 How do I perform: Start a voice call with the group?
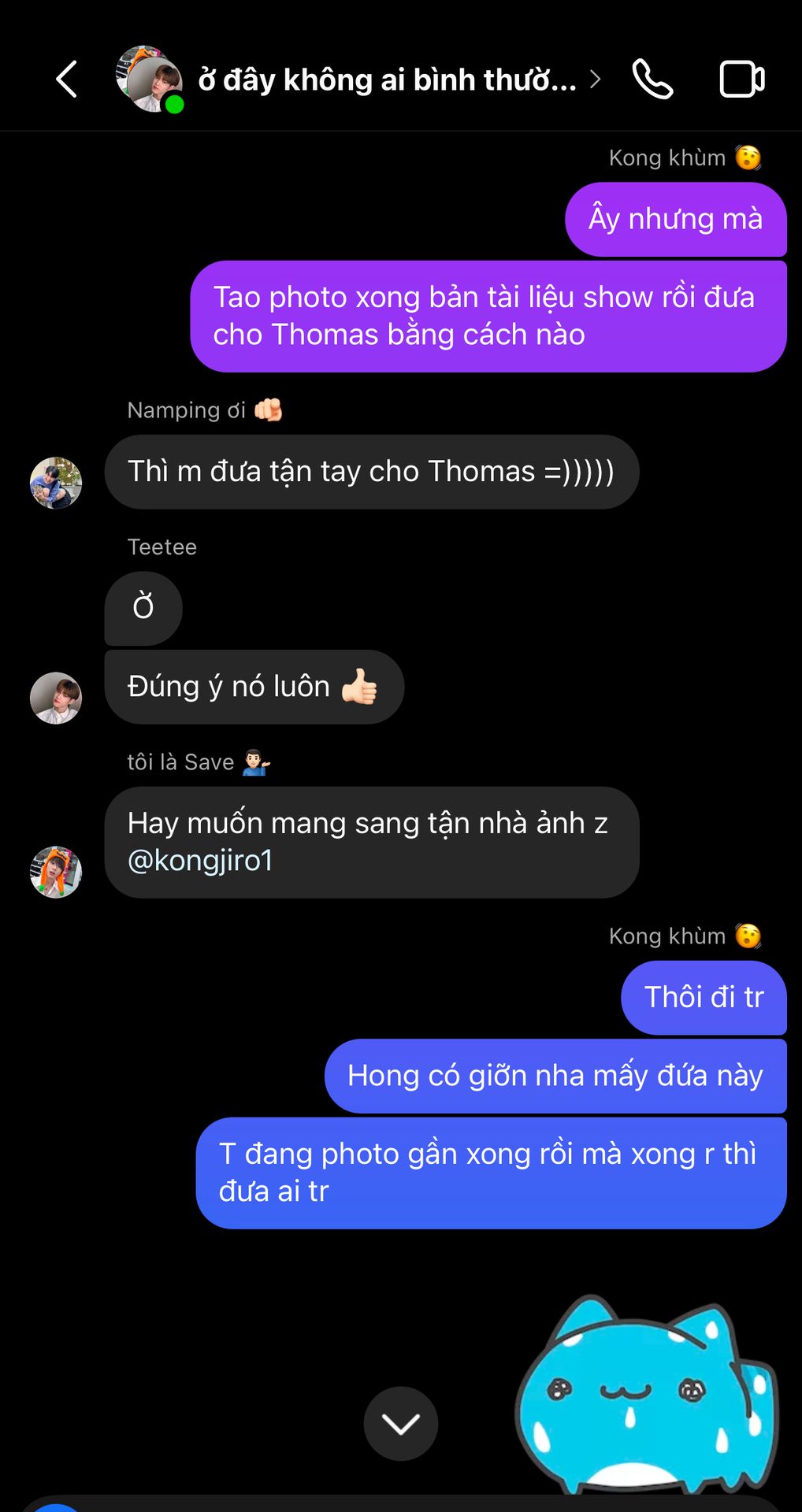point(652,80)
